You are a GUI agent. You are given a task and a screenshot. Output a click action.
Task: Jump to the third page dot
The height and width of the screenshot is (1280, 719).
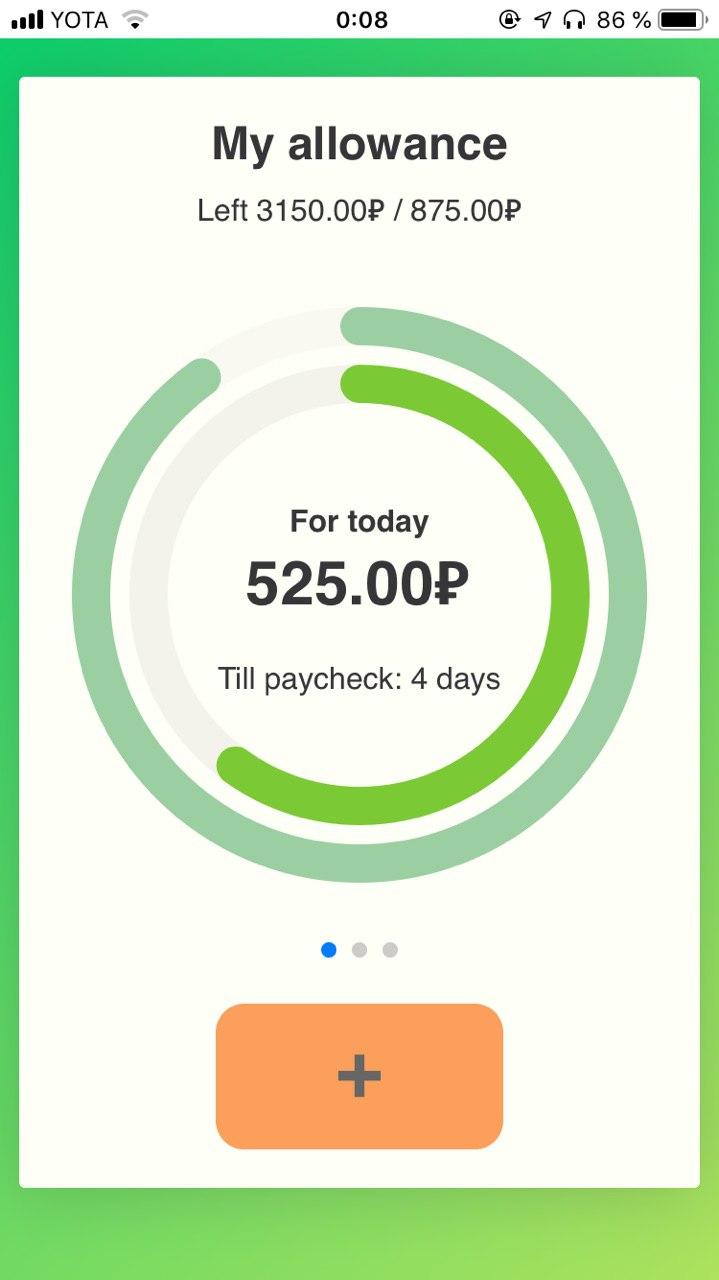[390, 950]
